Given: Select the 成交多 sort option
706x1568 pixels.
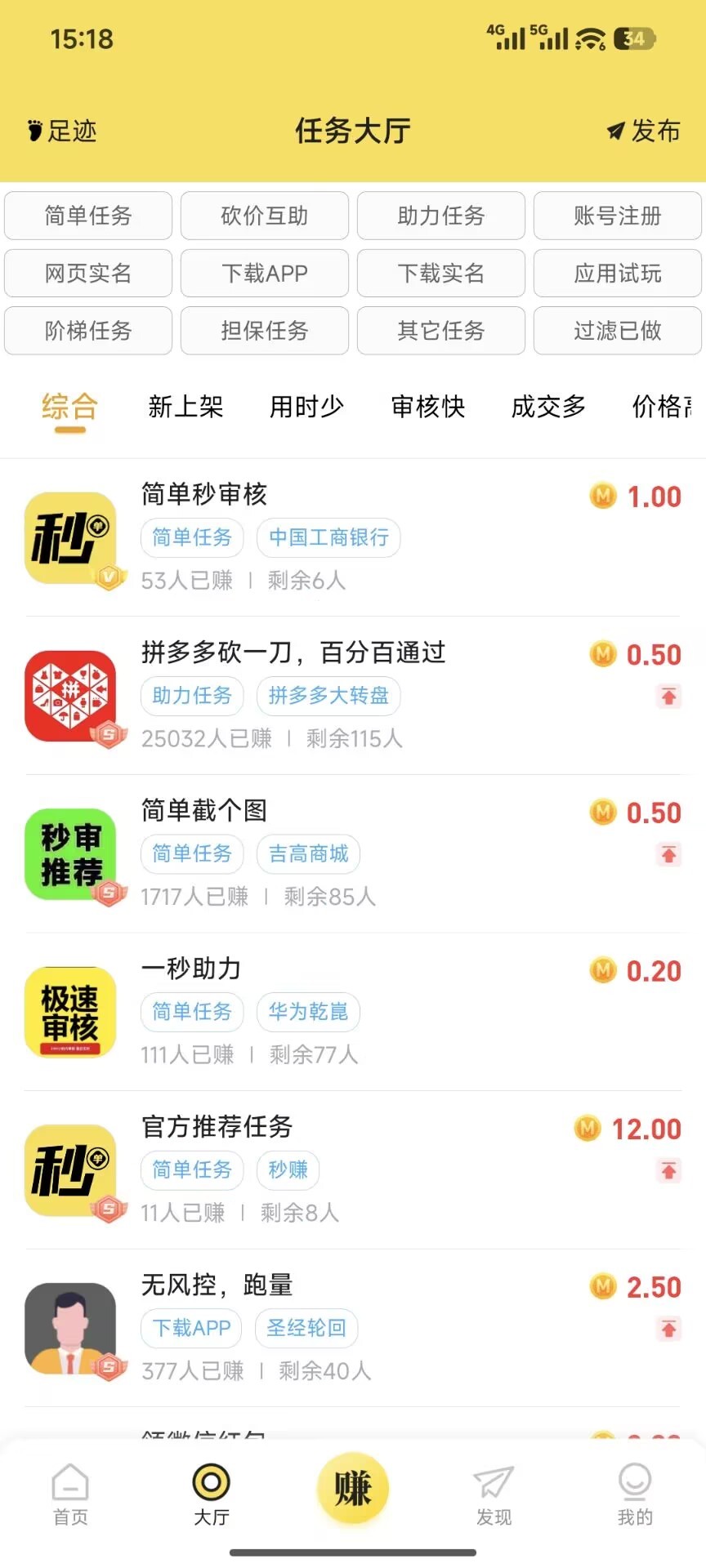Looking at the screenshot, I should pos(548,406).
